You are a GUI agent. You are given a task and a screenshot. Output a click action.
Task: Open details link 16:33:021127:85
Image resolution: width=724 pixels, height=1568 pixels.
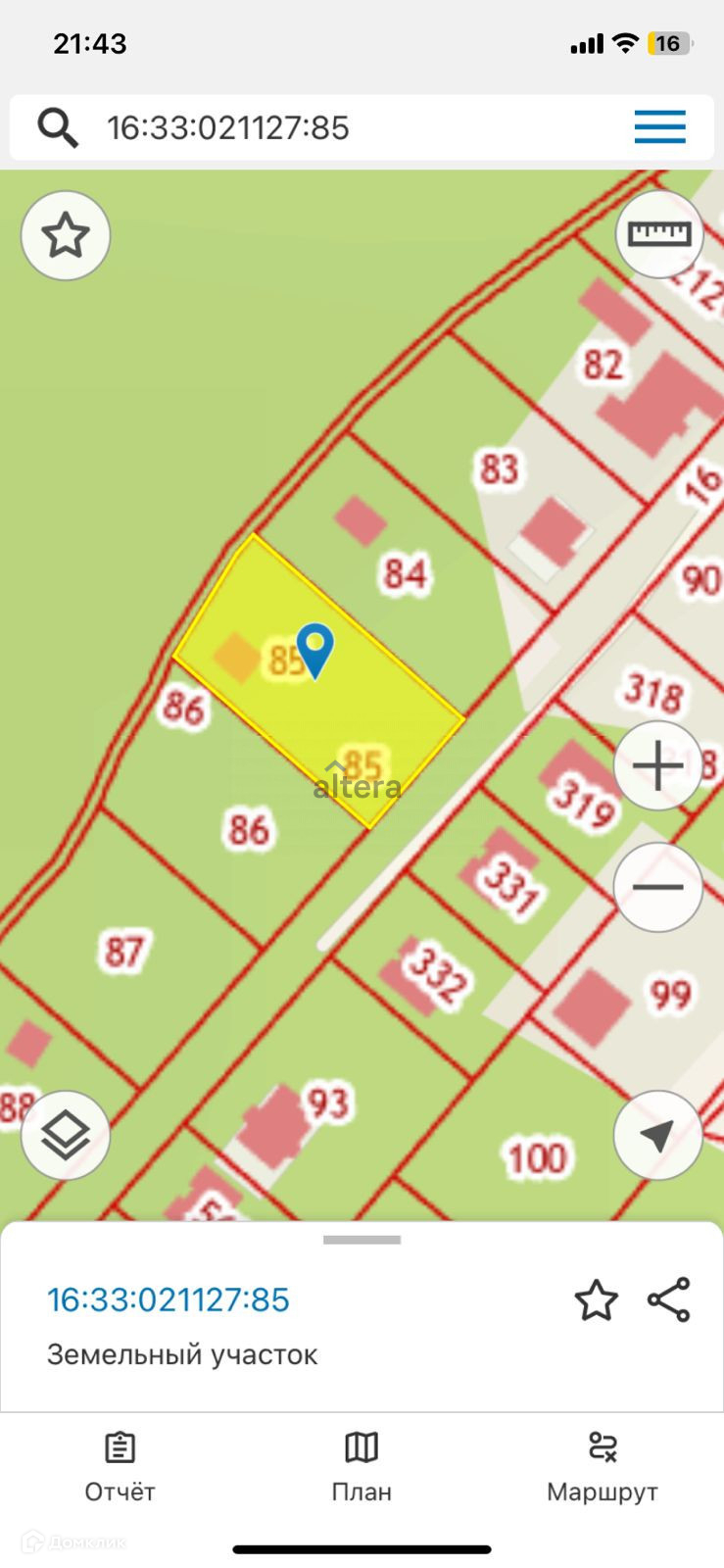[169, 1299]
